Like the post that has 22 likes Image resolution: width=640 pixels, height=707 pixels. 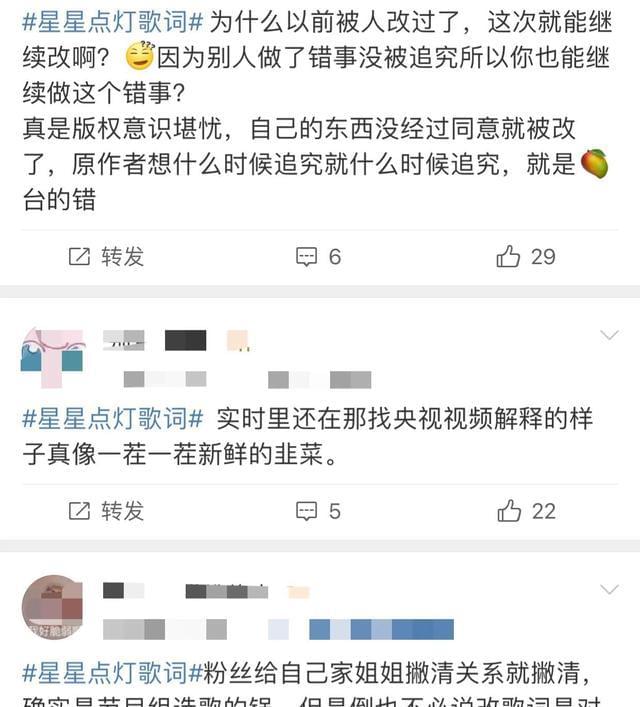coord(525,511)
